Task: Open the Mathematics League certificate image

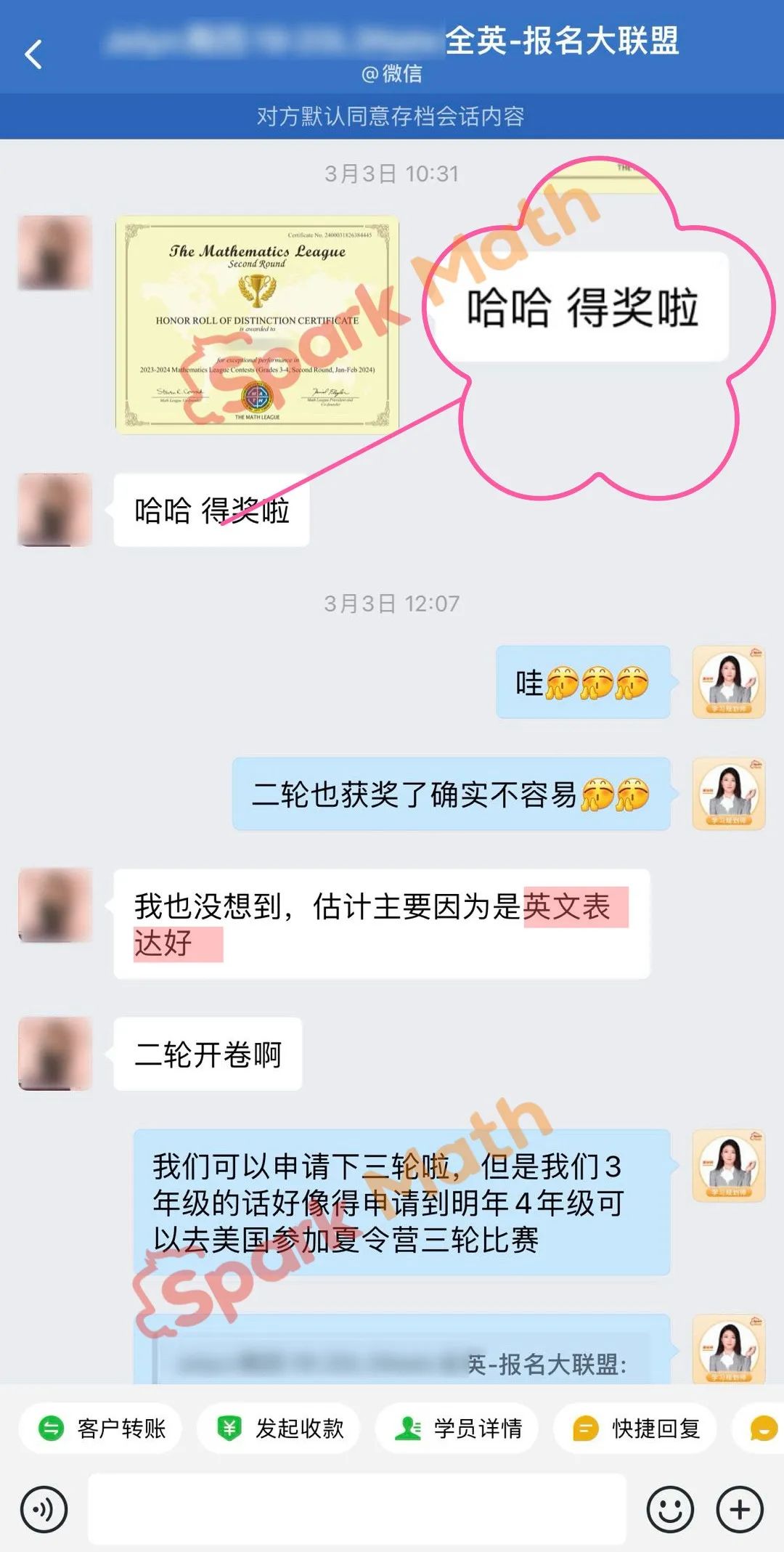Action: pos(257,325)
